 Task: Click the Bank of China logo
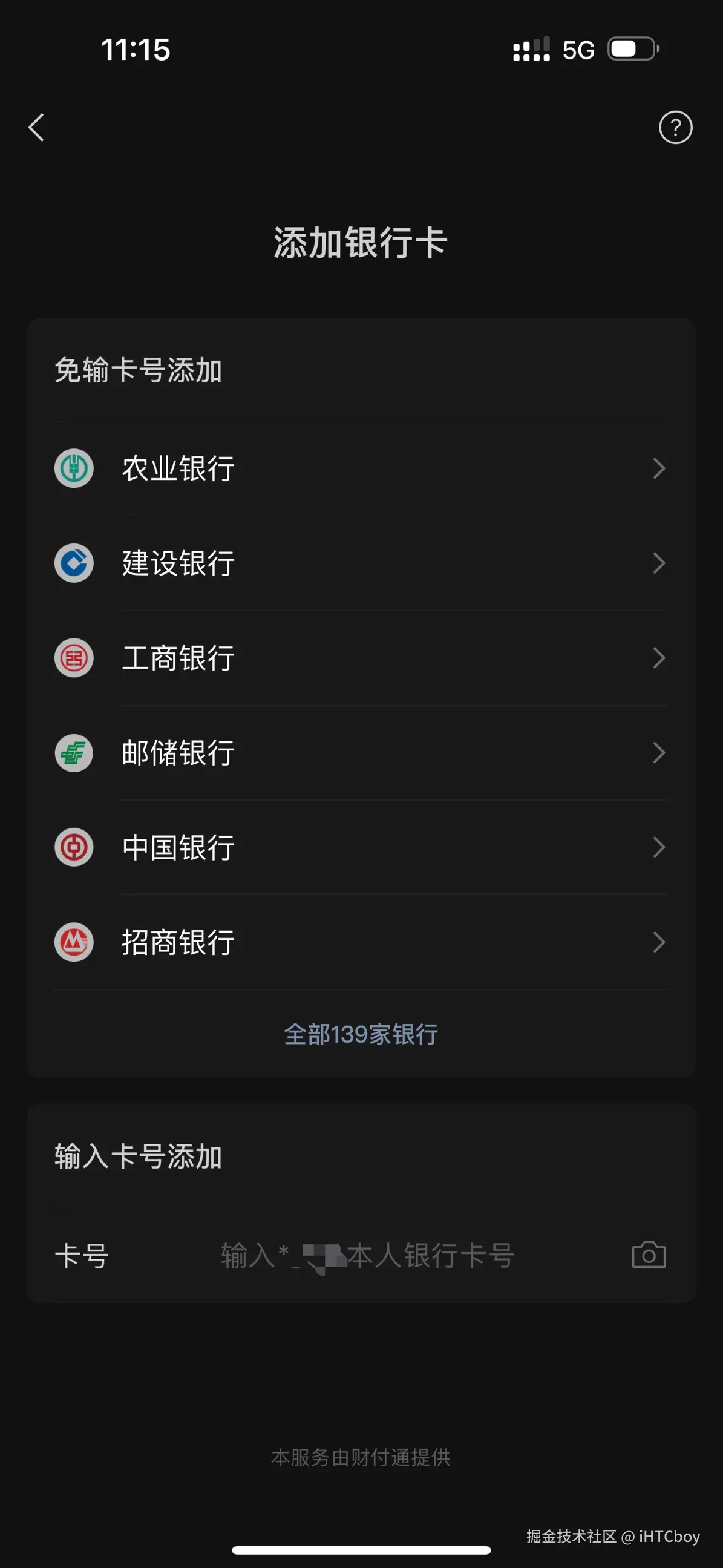click(74, 847)
